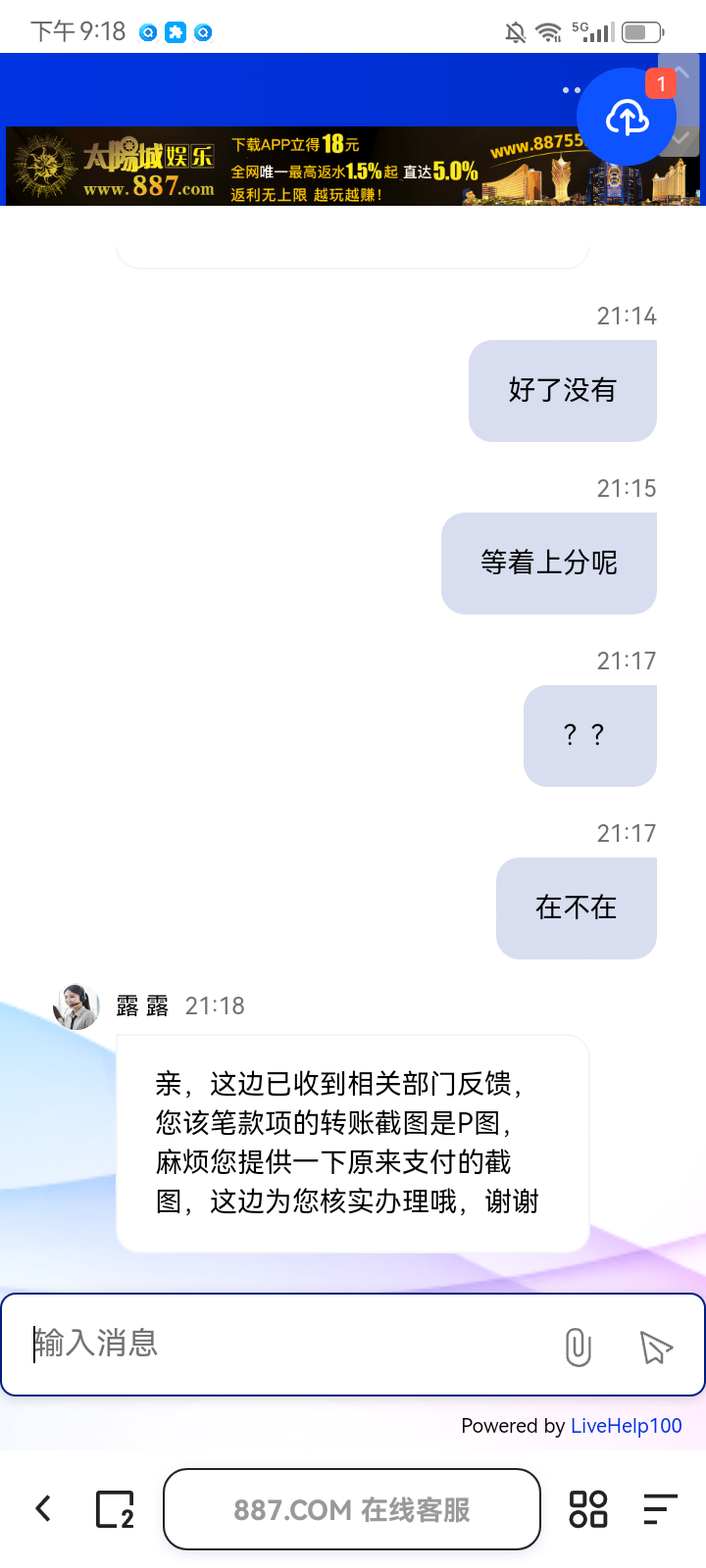This screenshot has height=1568, width=706.
Task: Tap the back arrow in bottom navigation
Action: pos(41,1508)
